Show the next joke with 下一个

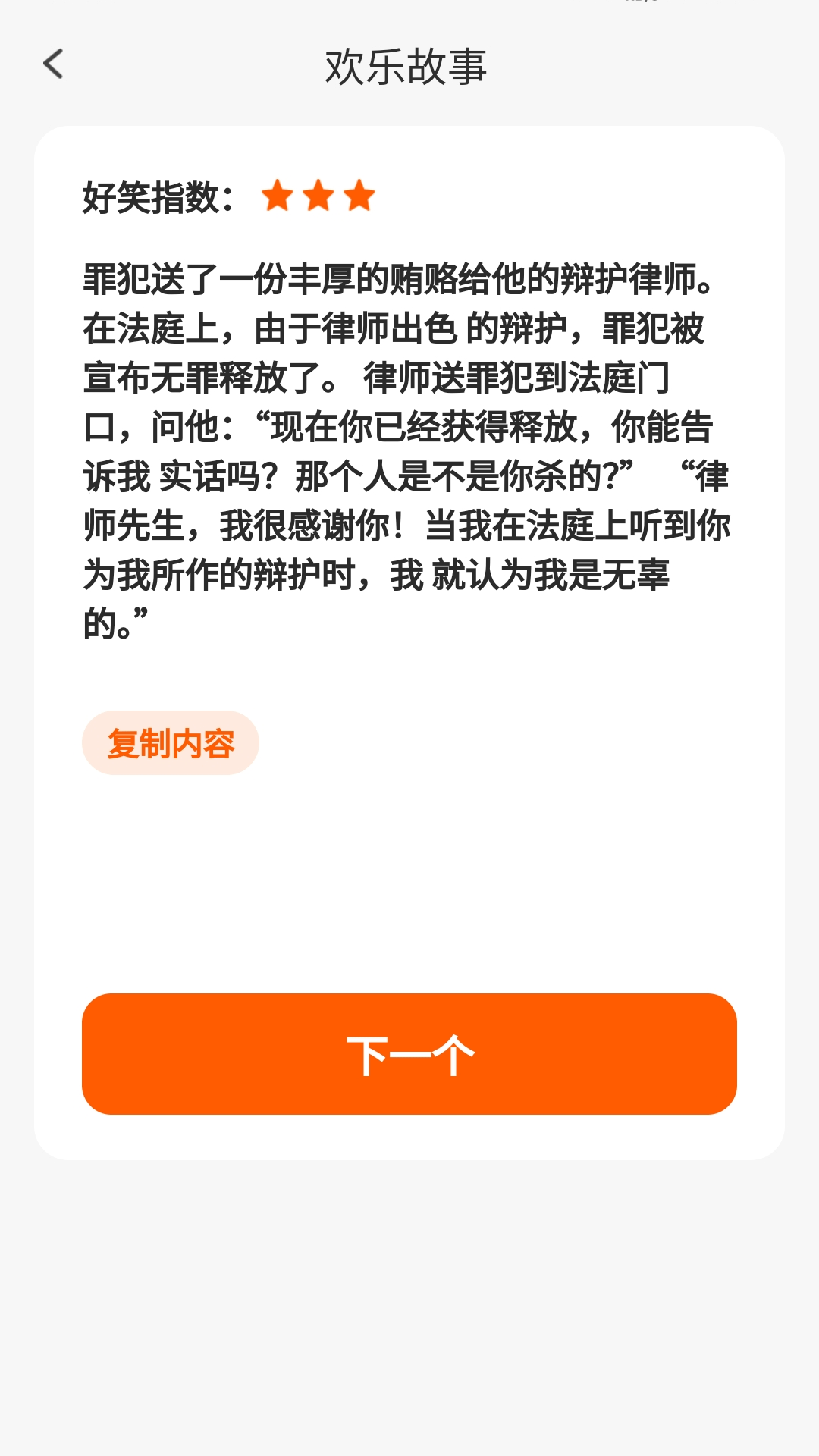(x=409, y=1054)
